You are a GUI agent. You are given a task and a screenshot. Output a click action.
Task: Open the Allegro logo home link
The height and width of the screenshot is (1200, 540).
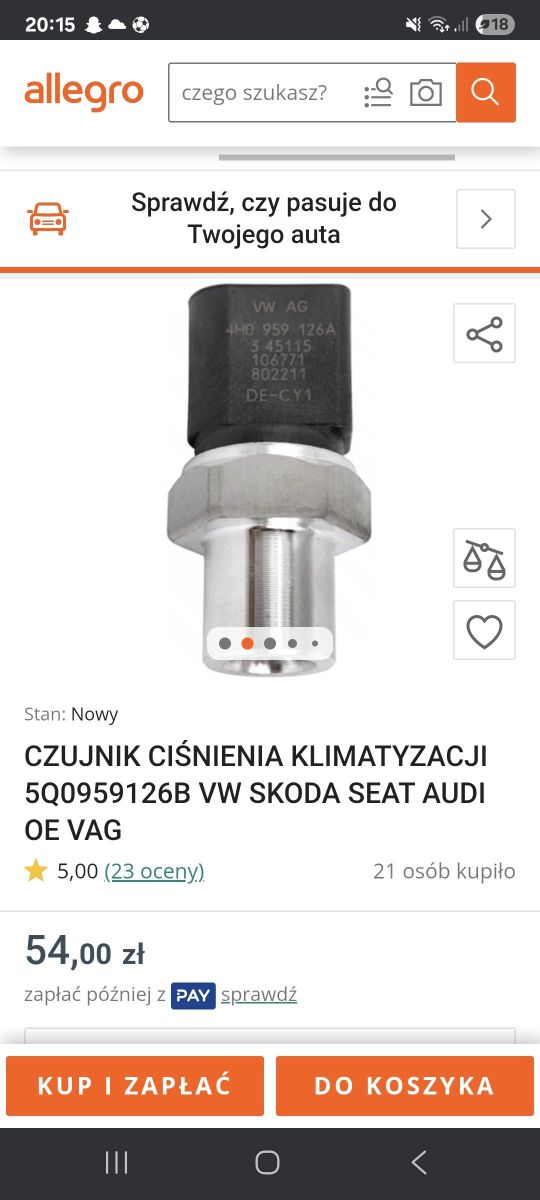click(x=84, y=92)
